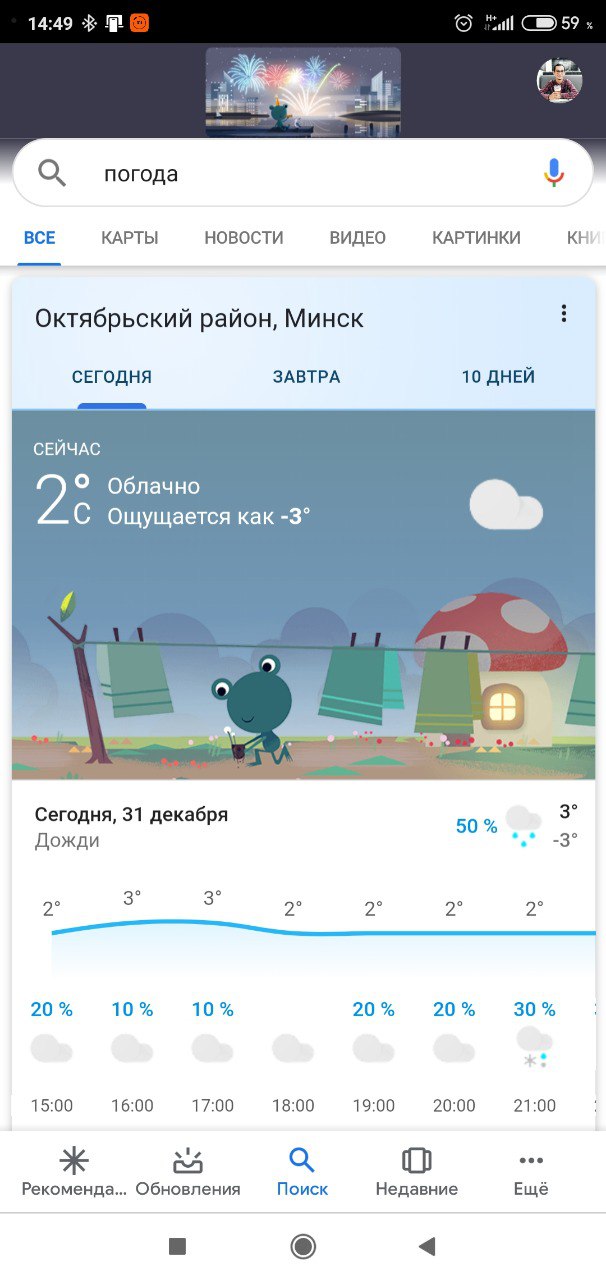Image resolution: width=606 pixels, height=1280 pixels.
Task: Go back with the system back button
Action: (427, 1246)
